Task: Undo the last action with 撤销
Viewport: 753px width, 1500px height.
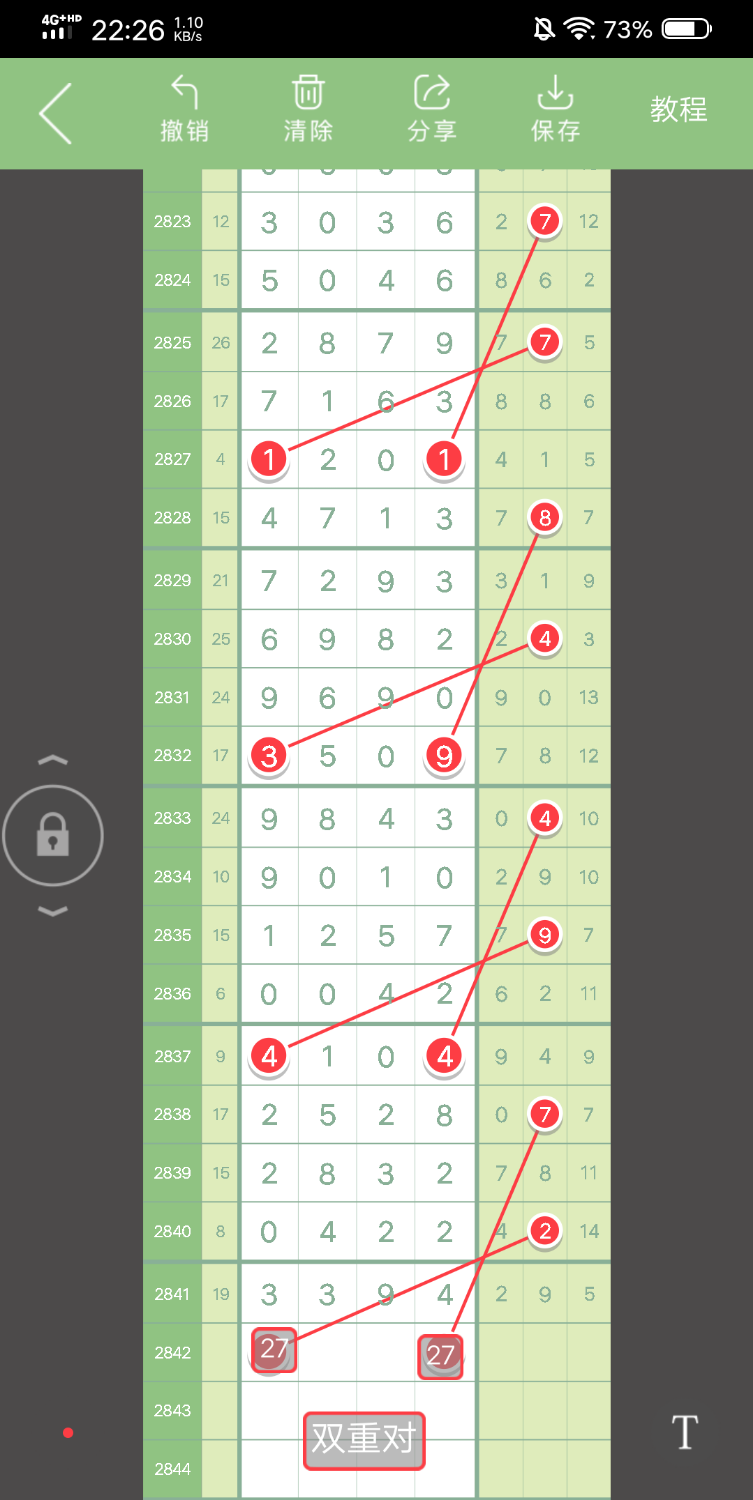Action: coord(185,109)
